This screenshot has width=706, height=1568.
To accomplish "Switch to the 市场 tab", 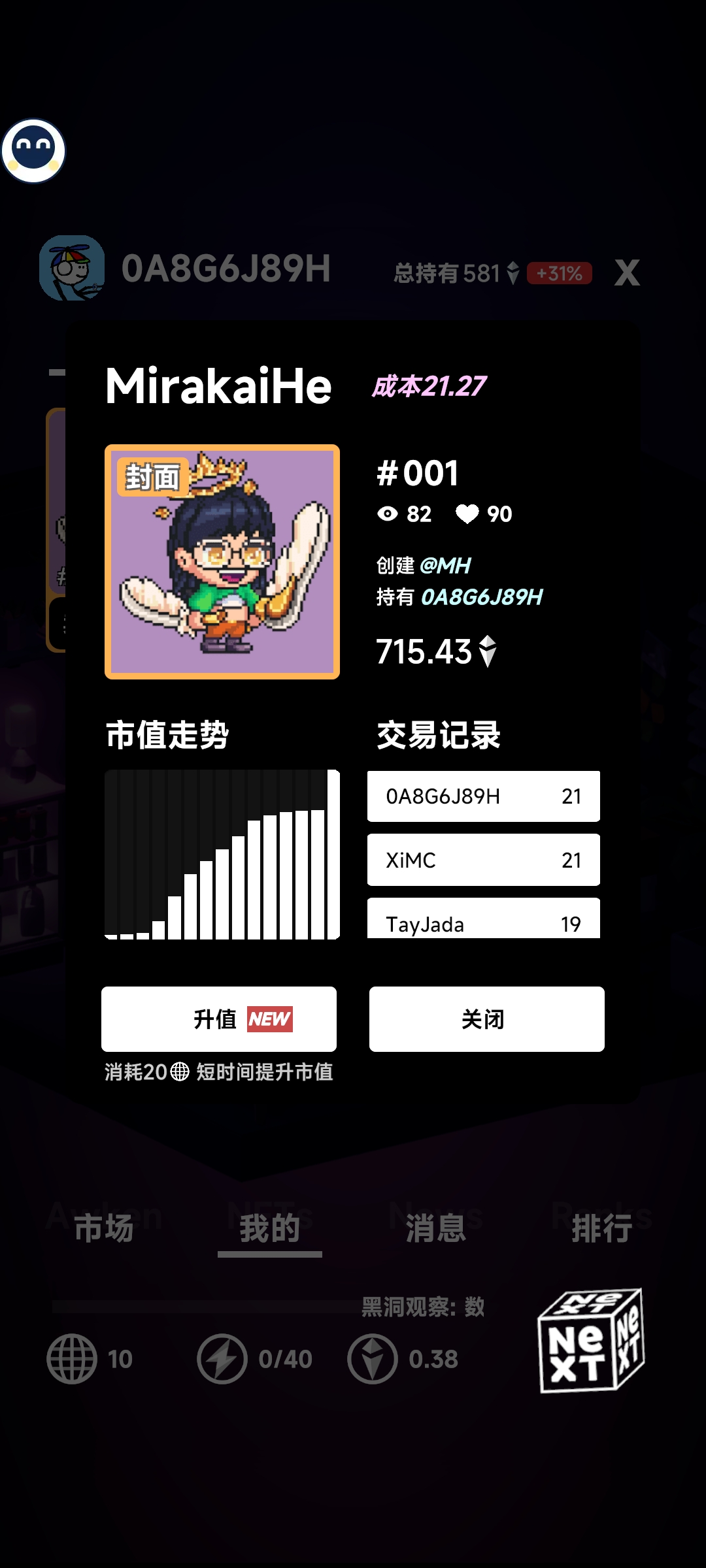I will [x=104, y=1228].
